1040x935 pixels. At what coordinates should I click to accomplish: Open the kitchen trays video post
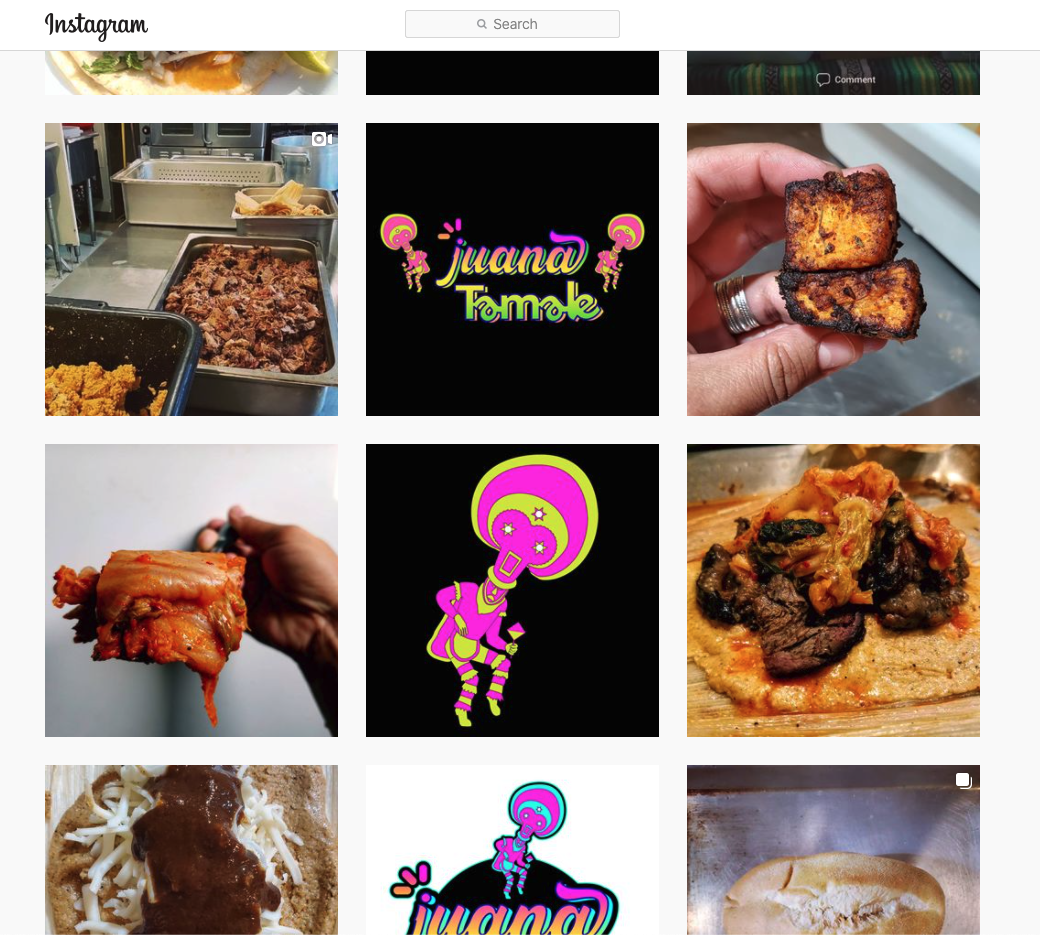pyautogui.click(x=191, y=269)
